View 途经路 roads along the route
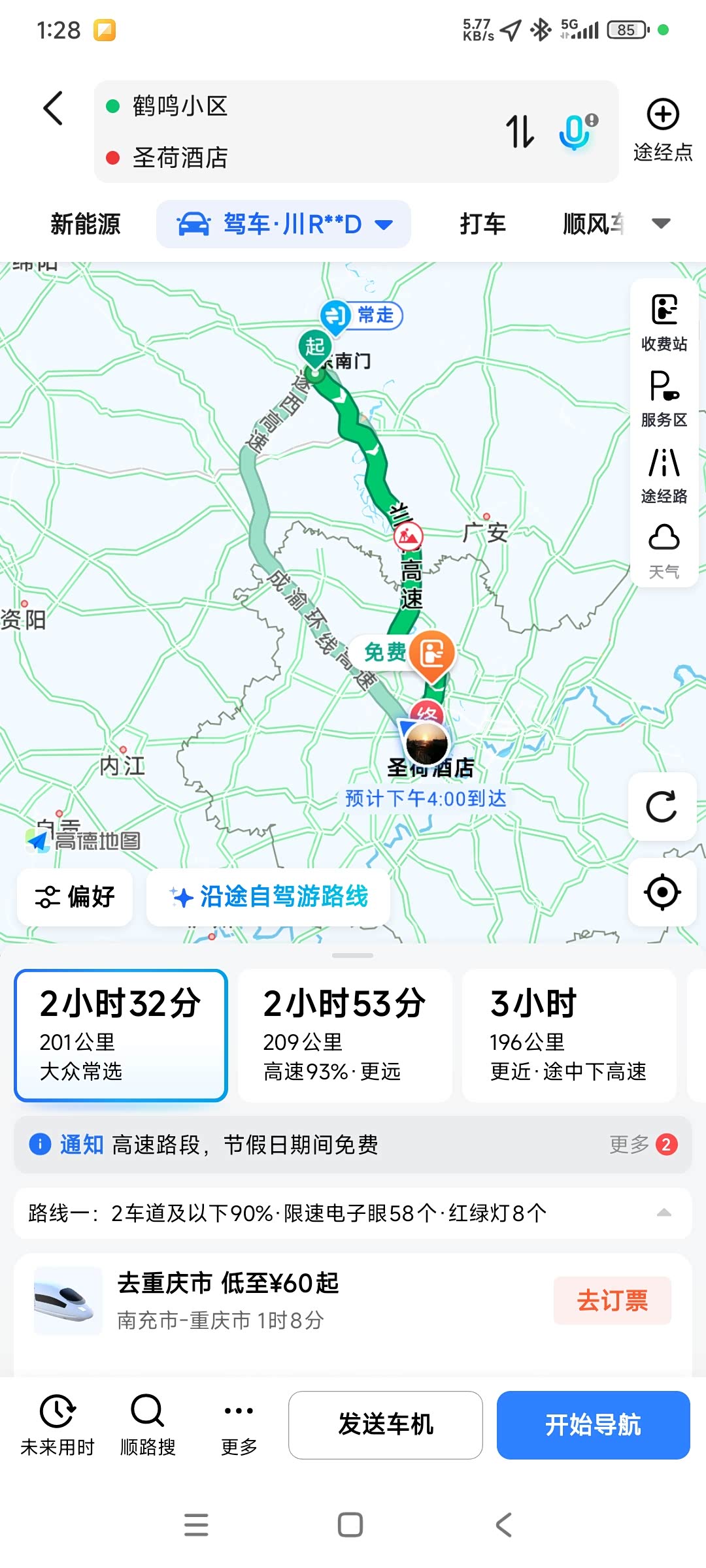This screenshot has width=706, height=1568. [x=664, y=474]
